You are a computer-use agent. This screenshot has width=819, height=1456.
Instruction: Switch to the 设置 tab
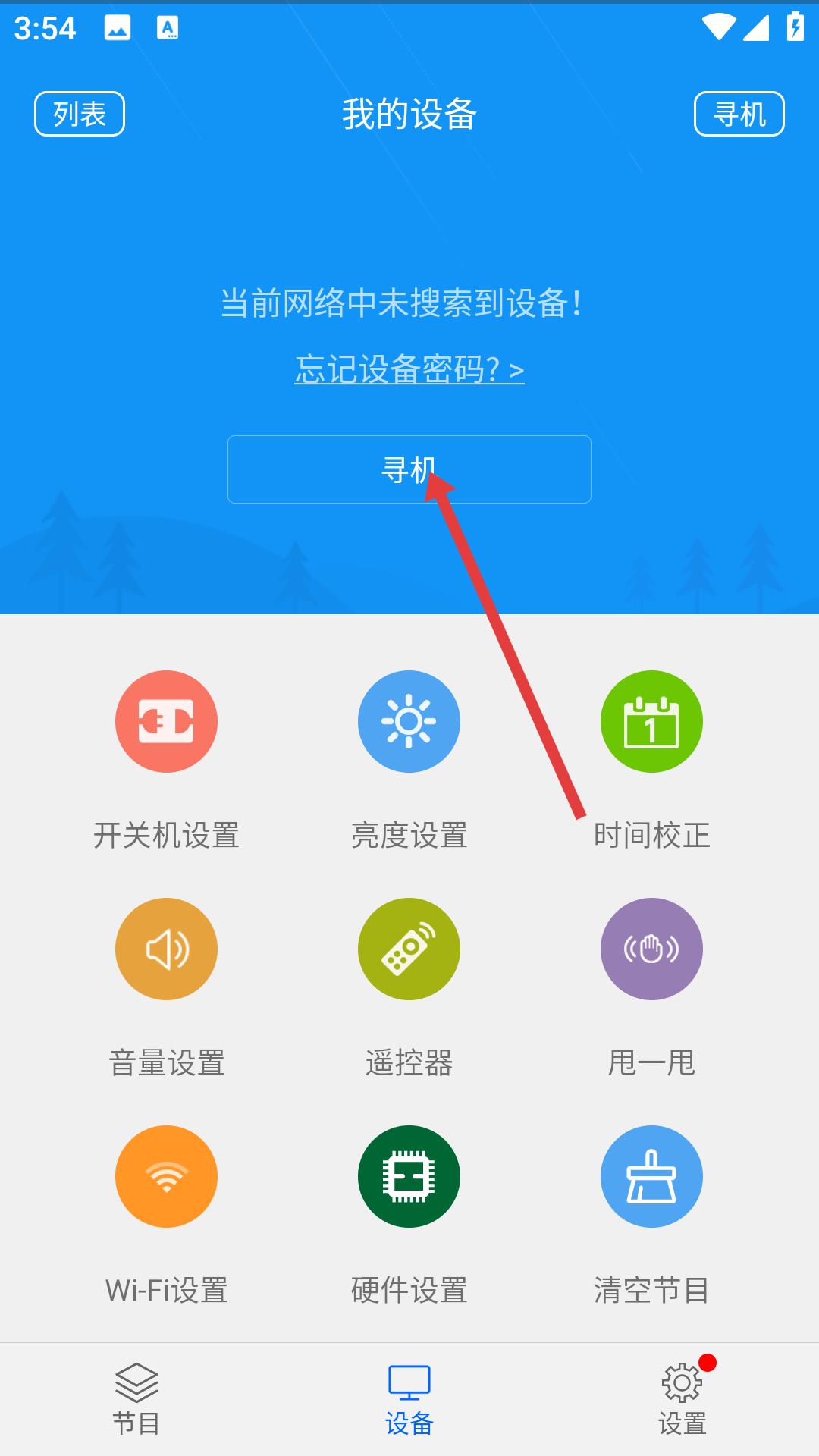pyautogui.click(x=682, y=1400)
